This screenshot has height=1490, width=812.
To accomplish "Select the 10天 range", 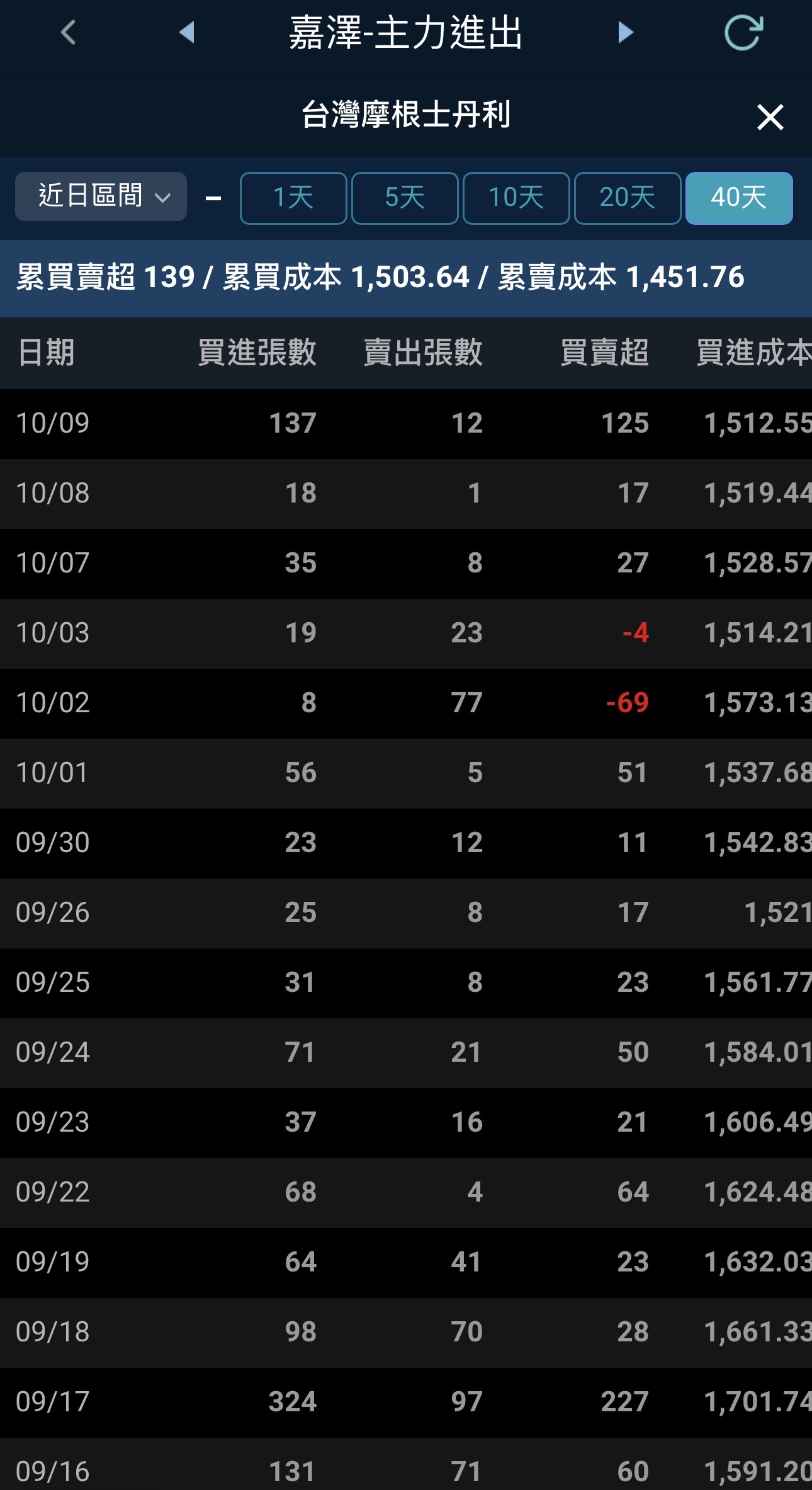I will click(x=516, y=198).
